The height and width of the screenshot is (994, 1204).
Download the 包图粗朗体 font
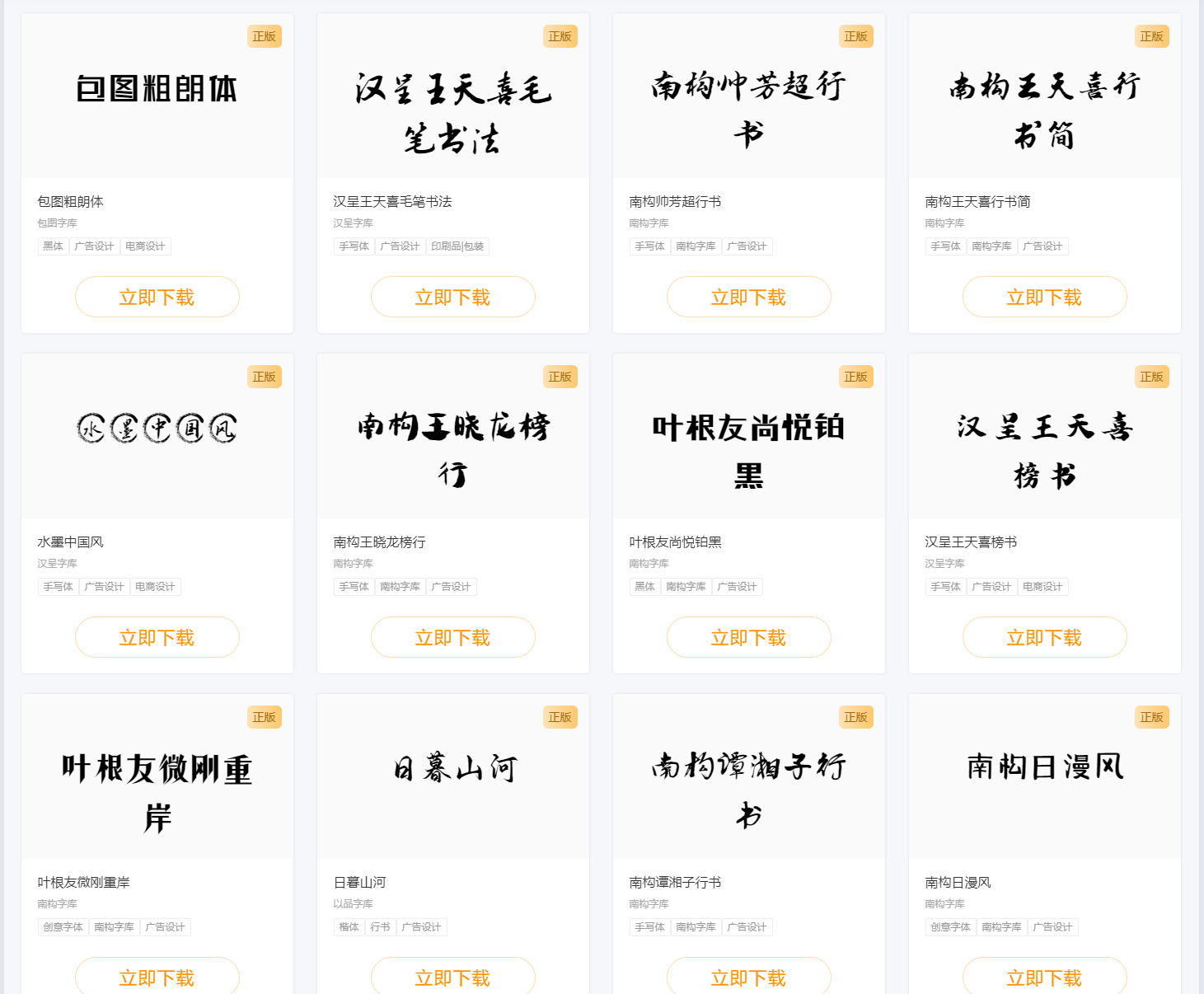coord(157,297)
